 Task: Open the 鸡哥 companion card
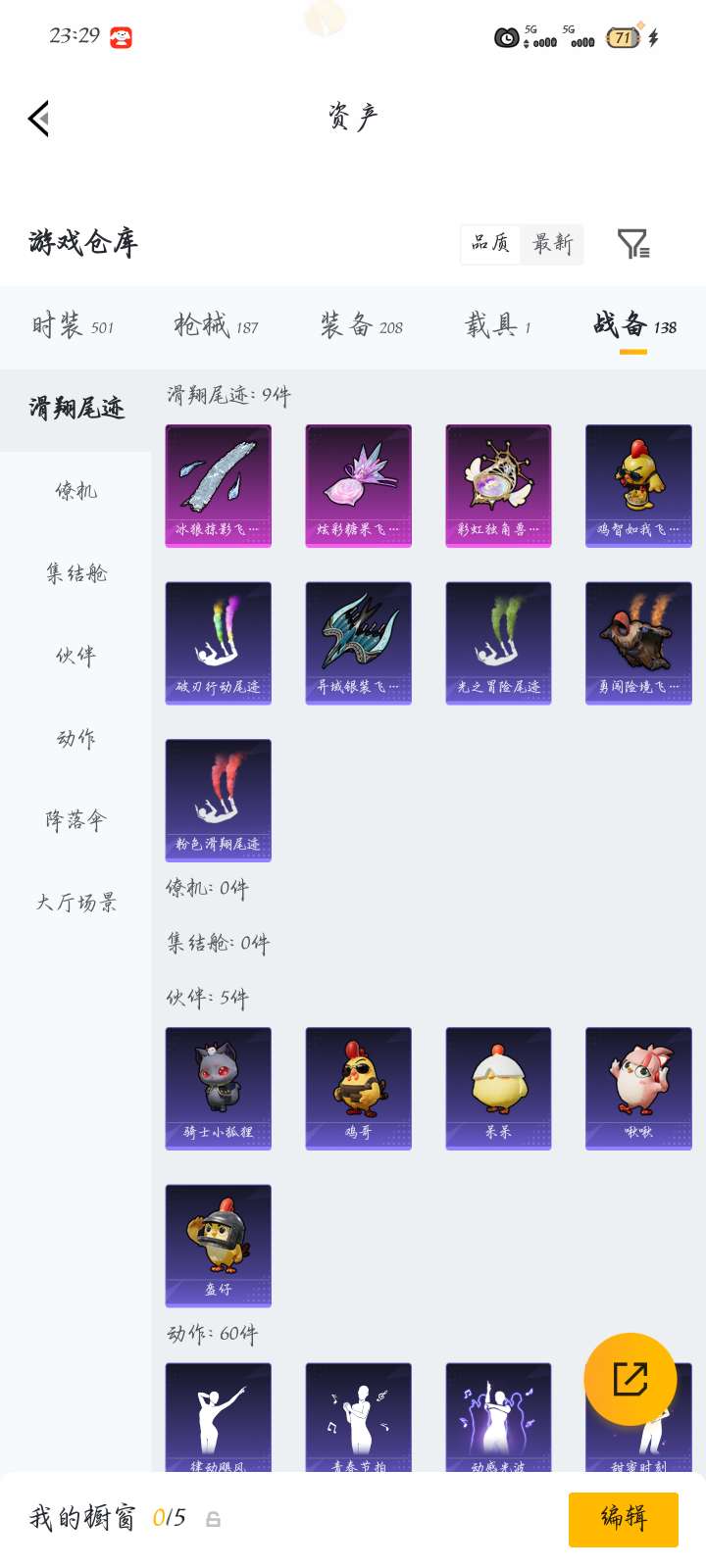pyautogui.click(x=358, y=1088)
